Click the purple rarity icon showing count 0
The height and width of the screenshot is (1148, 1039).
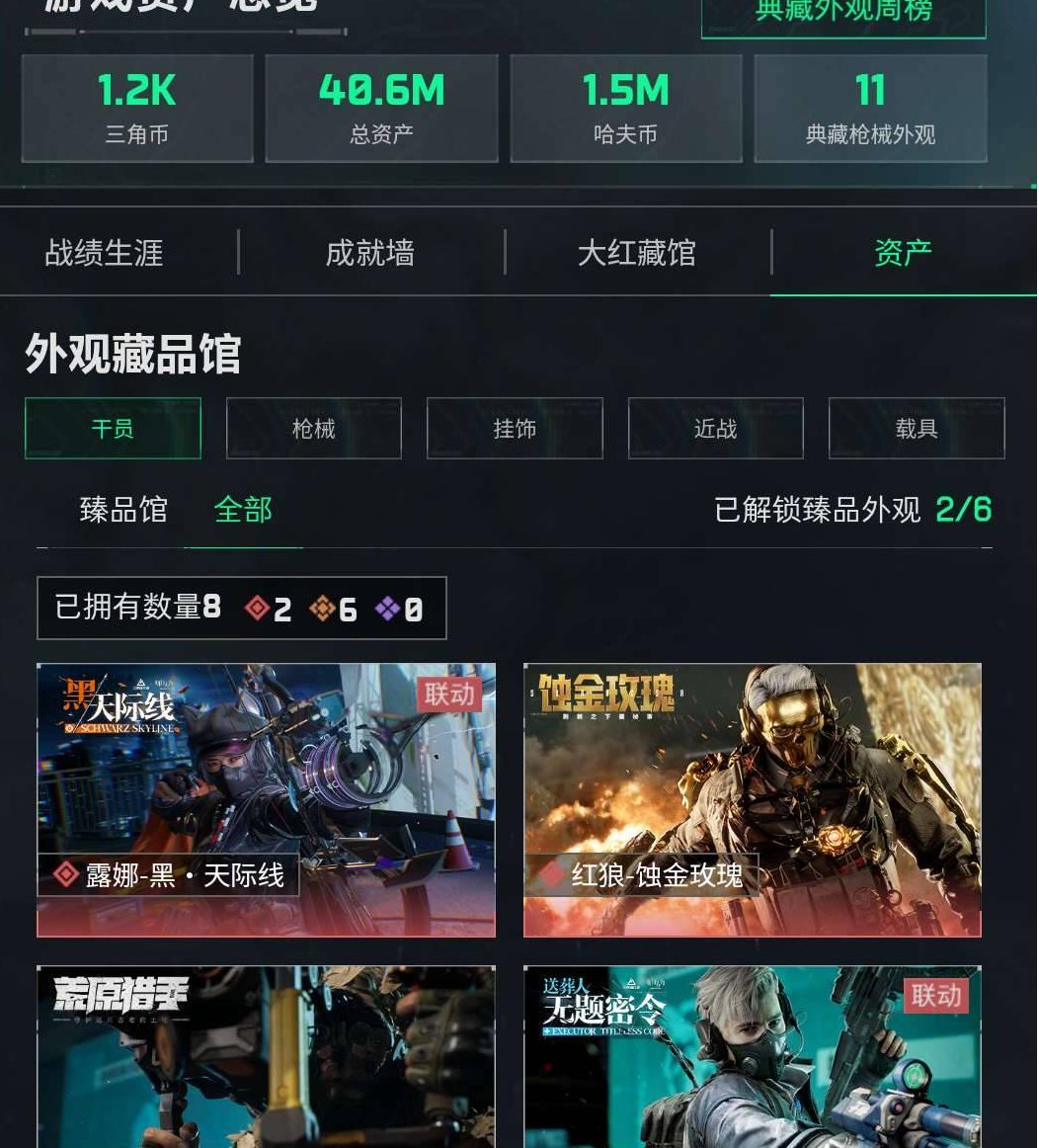[387, 609]
